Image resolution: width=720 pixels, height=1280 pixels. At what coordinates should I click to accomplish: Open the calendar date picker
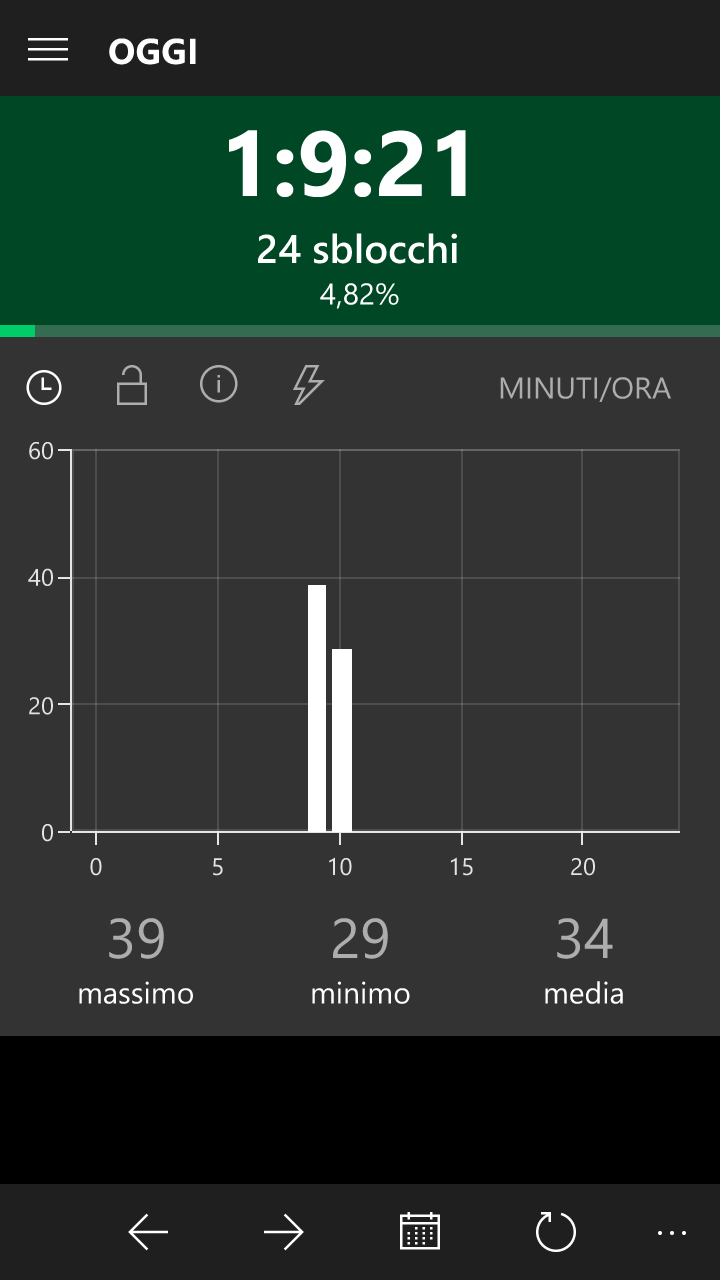(420, 1232)
